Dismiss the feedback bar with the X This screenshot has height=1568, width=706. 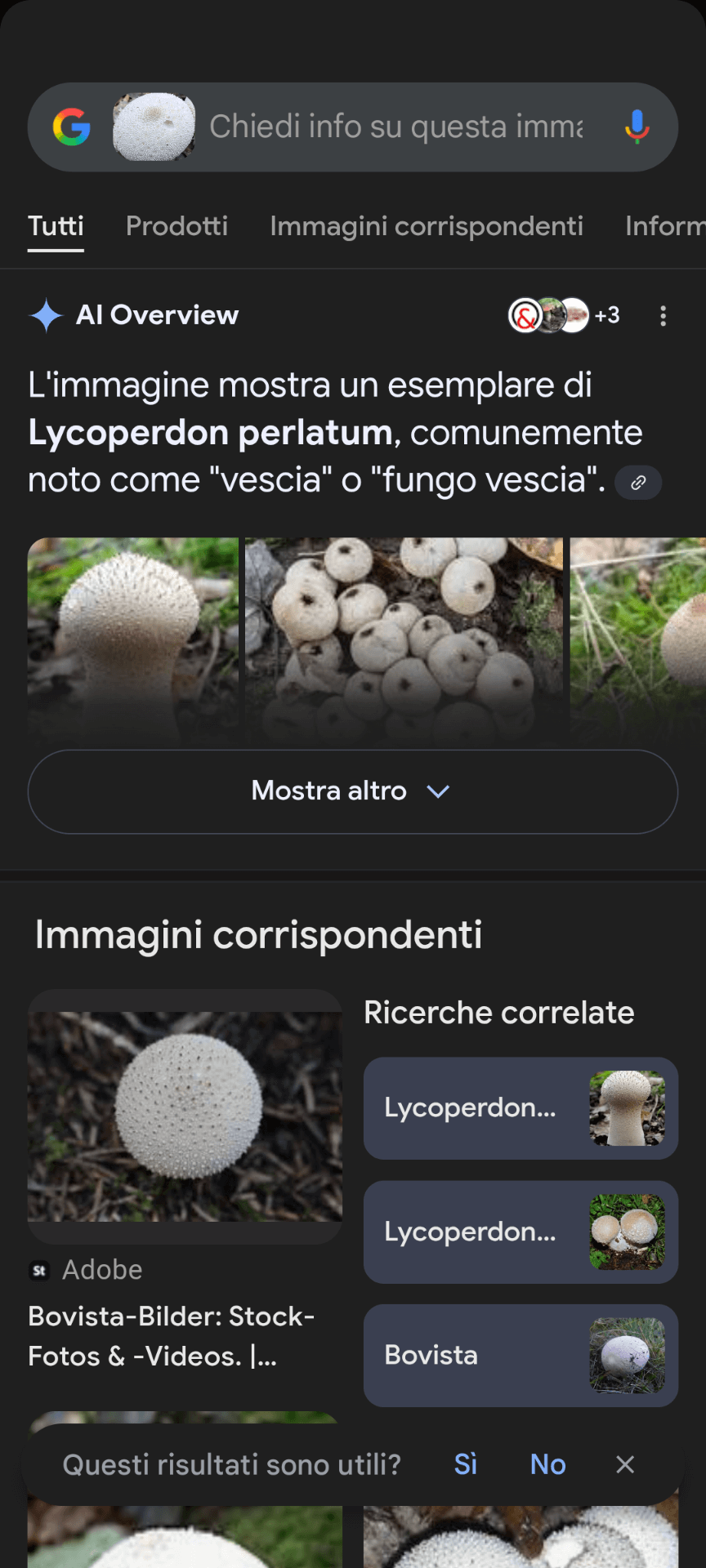click(624, 1464)
